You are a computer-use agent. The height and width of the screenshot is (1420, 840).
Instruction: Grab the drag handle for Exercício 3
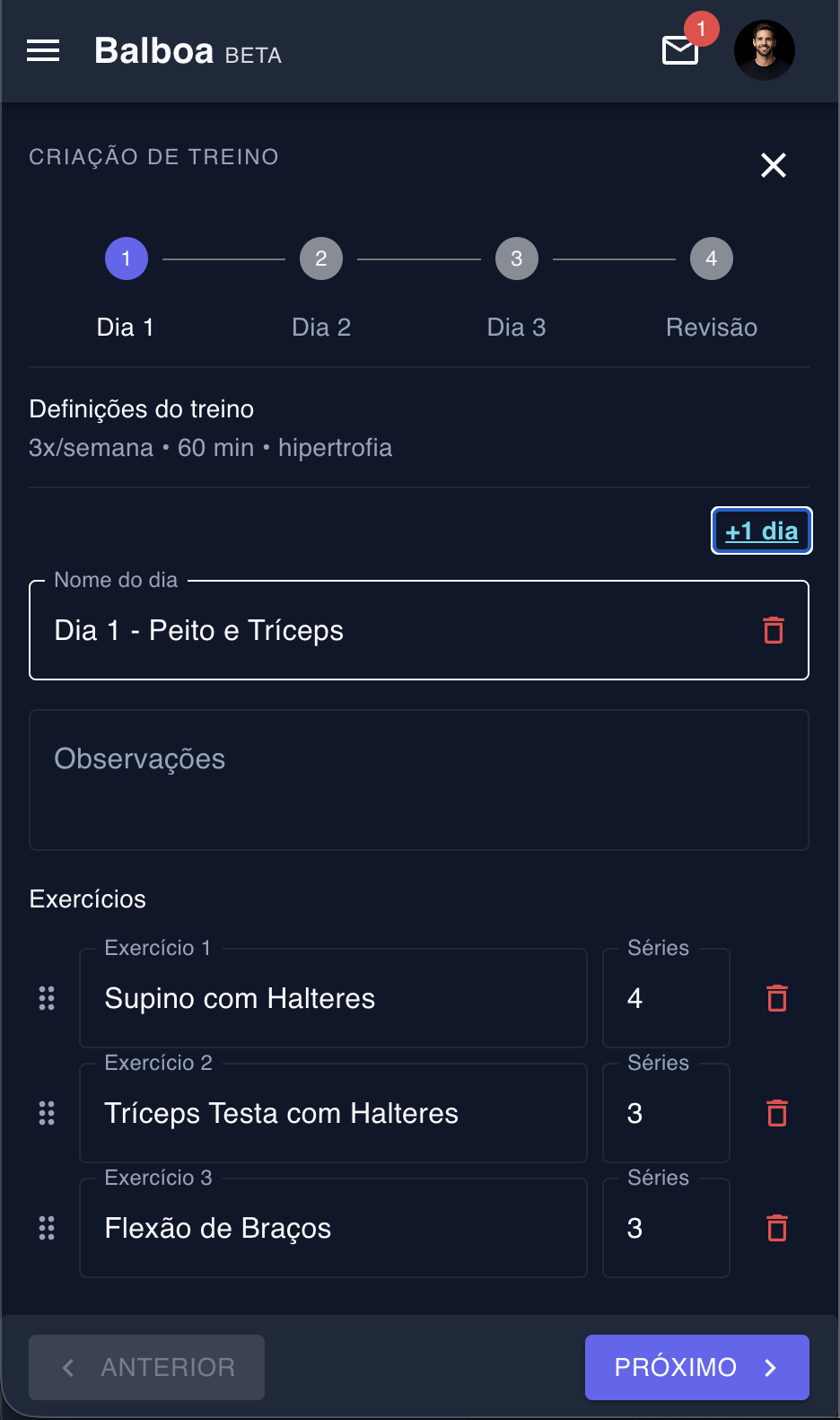point(46,1228)
